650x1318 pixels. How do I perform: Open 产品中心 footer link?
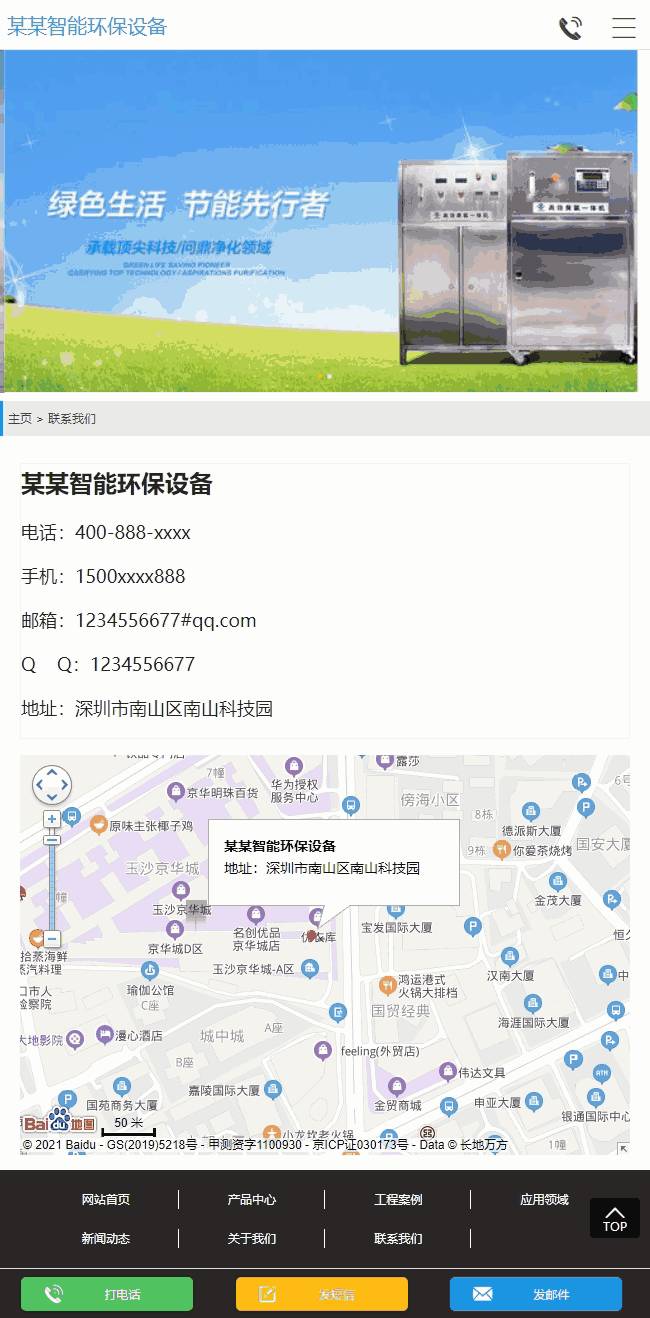[x=252, y=1200]
